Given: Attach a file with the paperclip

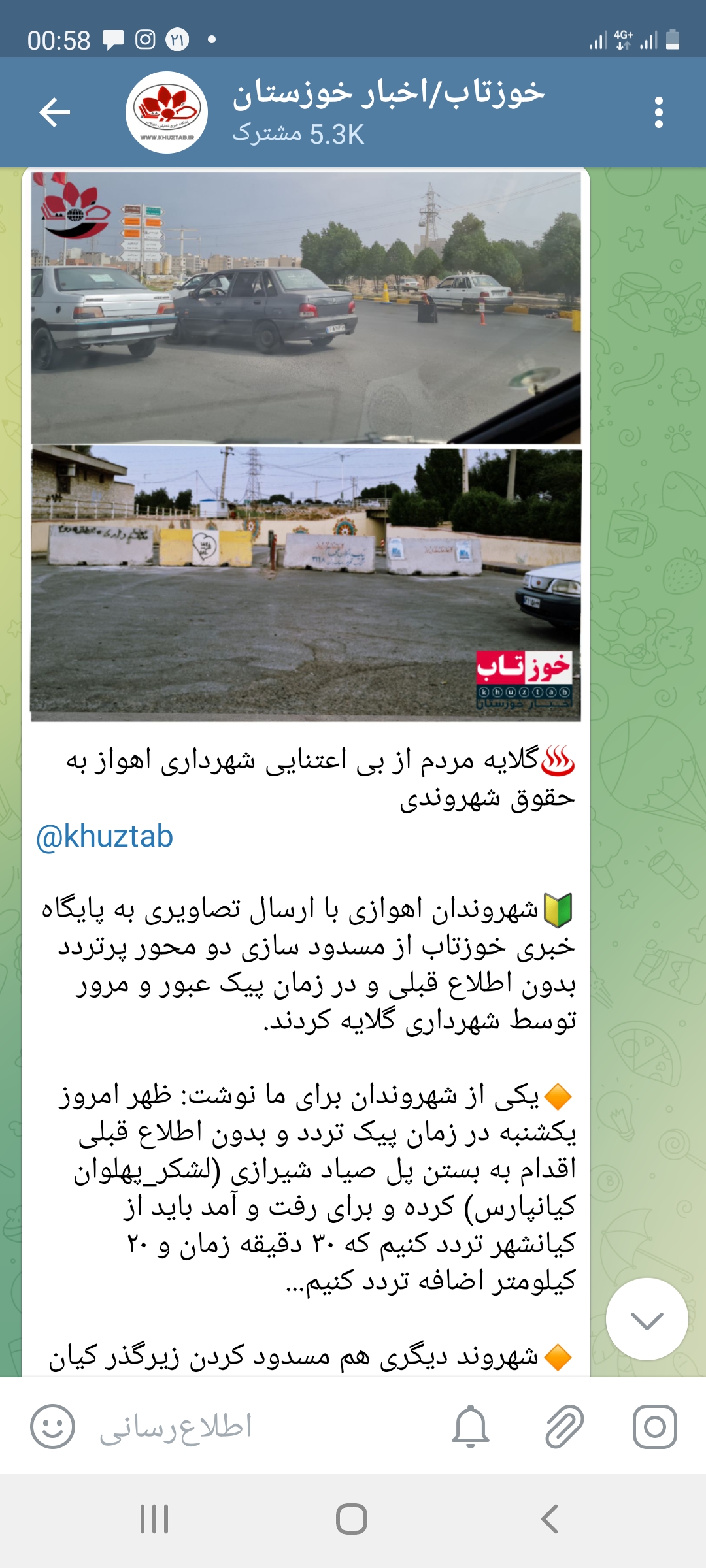Looking at the screenshot, I should pos(563,1426).
